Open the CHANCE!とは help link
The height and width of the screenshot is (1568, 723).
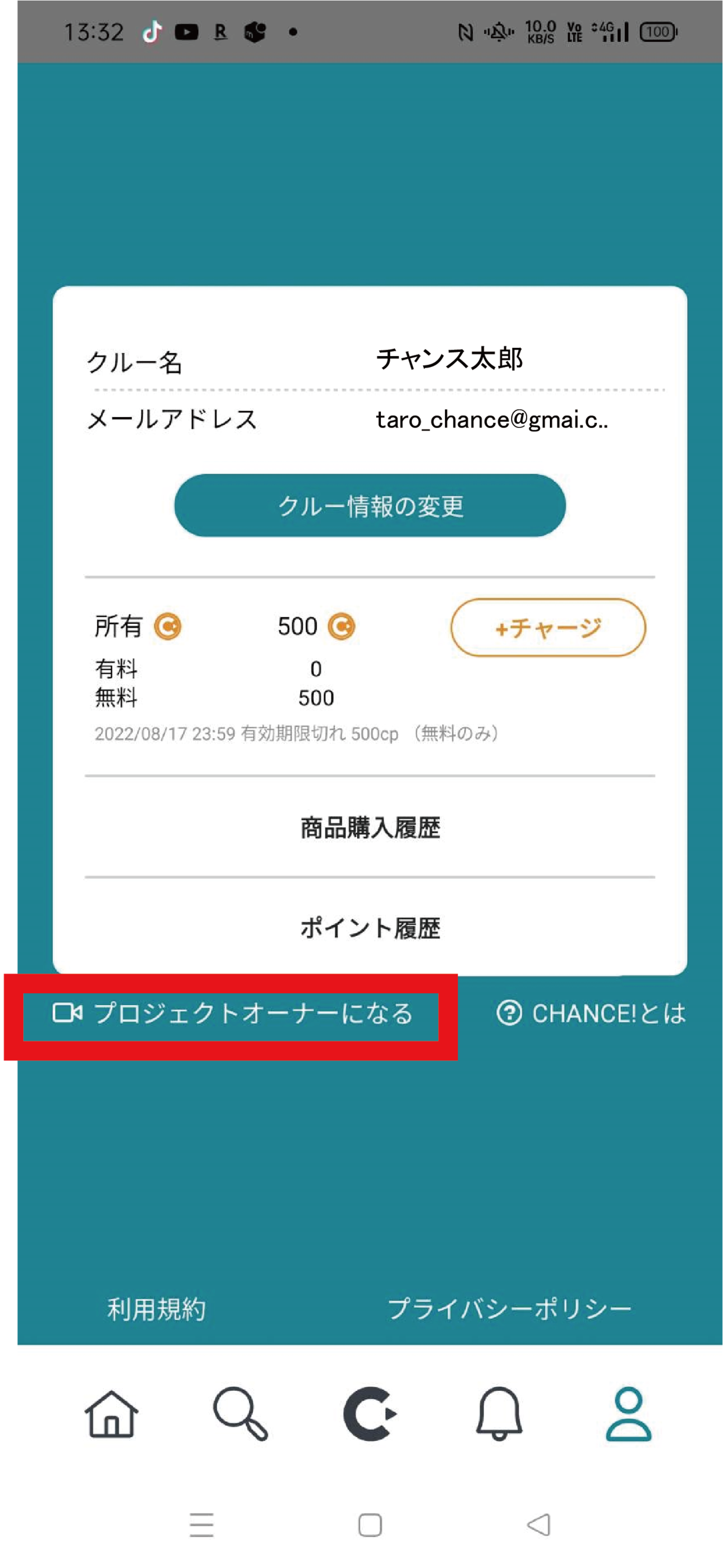591,1013
